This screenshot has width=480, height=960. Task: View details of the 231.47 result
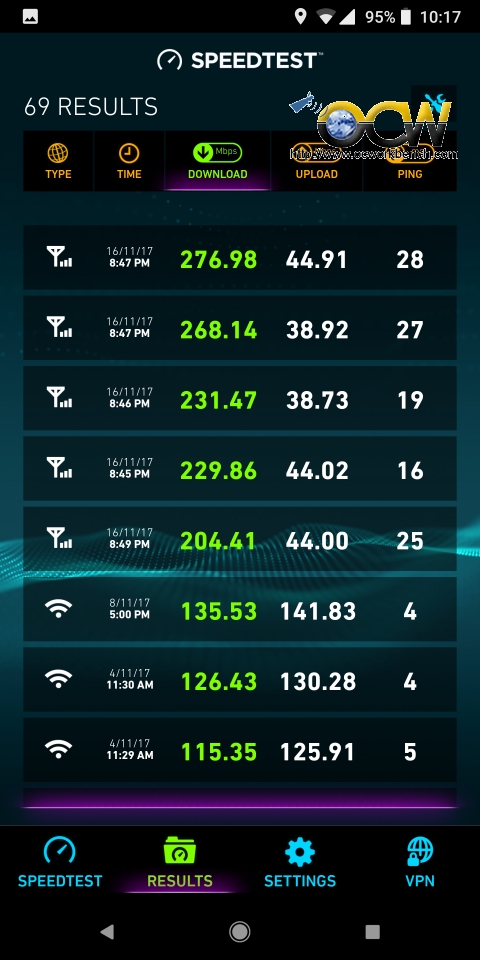240,399
